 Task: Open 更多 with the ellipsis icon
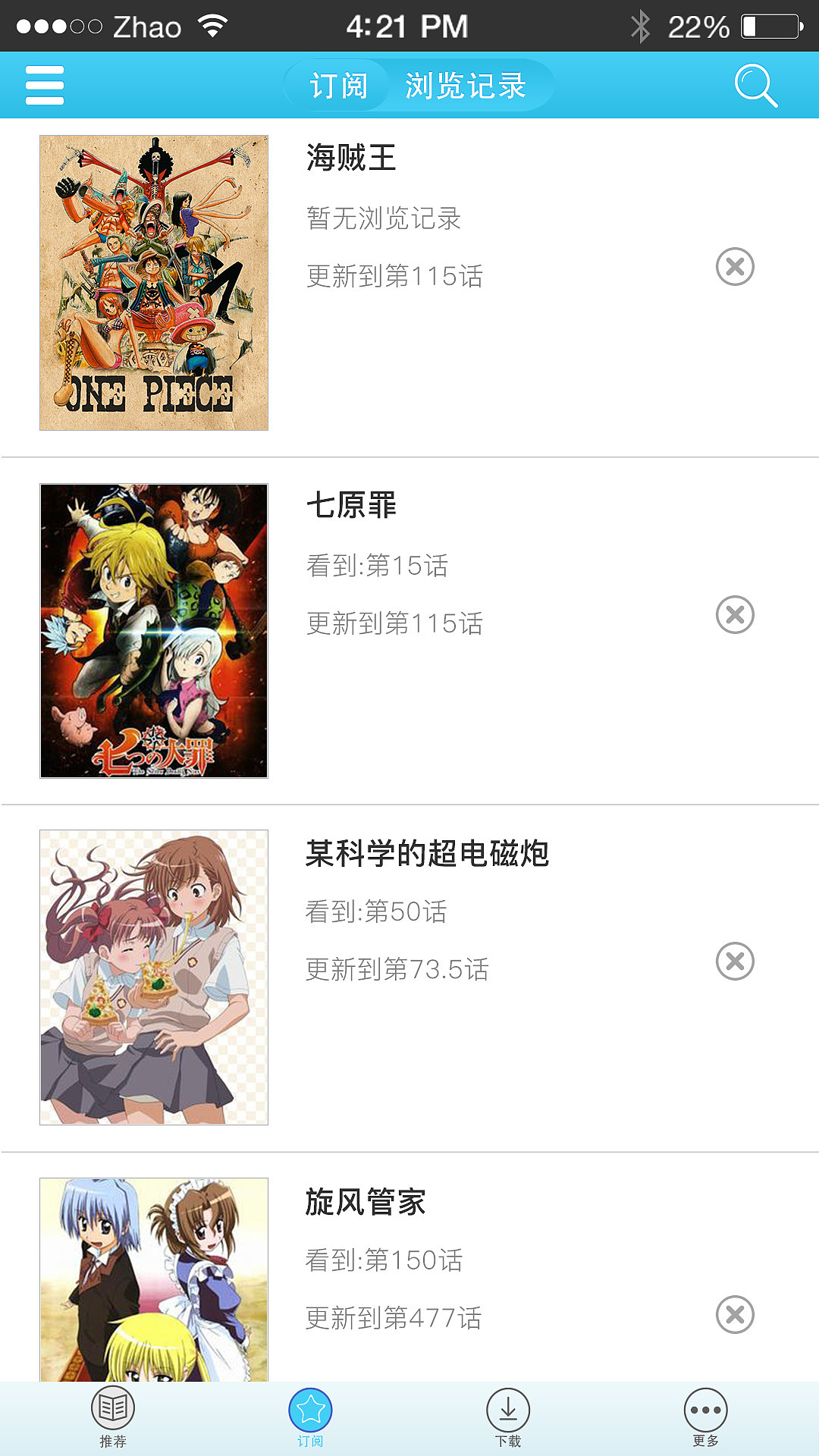point(704,1407)
